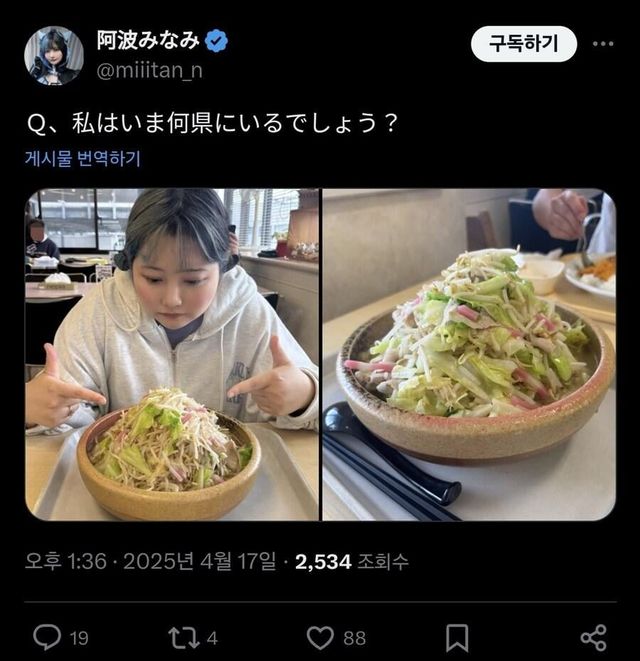Open the right photo of the vegetable bowl
The height and width of the screenshot is (661, 640).
point(468,354)
